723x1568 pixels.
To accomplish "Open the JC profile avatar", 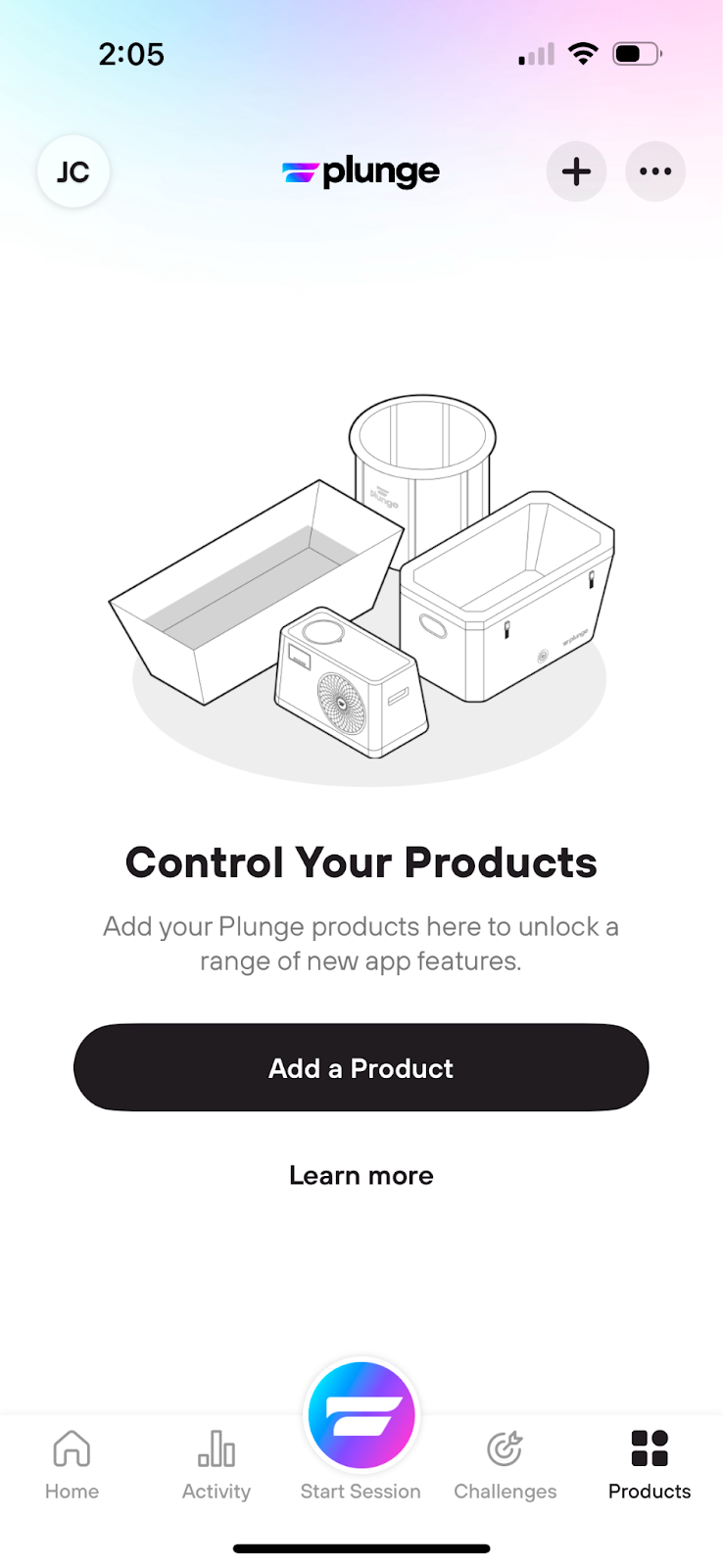I will pyautogui.click(x=73, y=171).
